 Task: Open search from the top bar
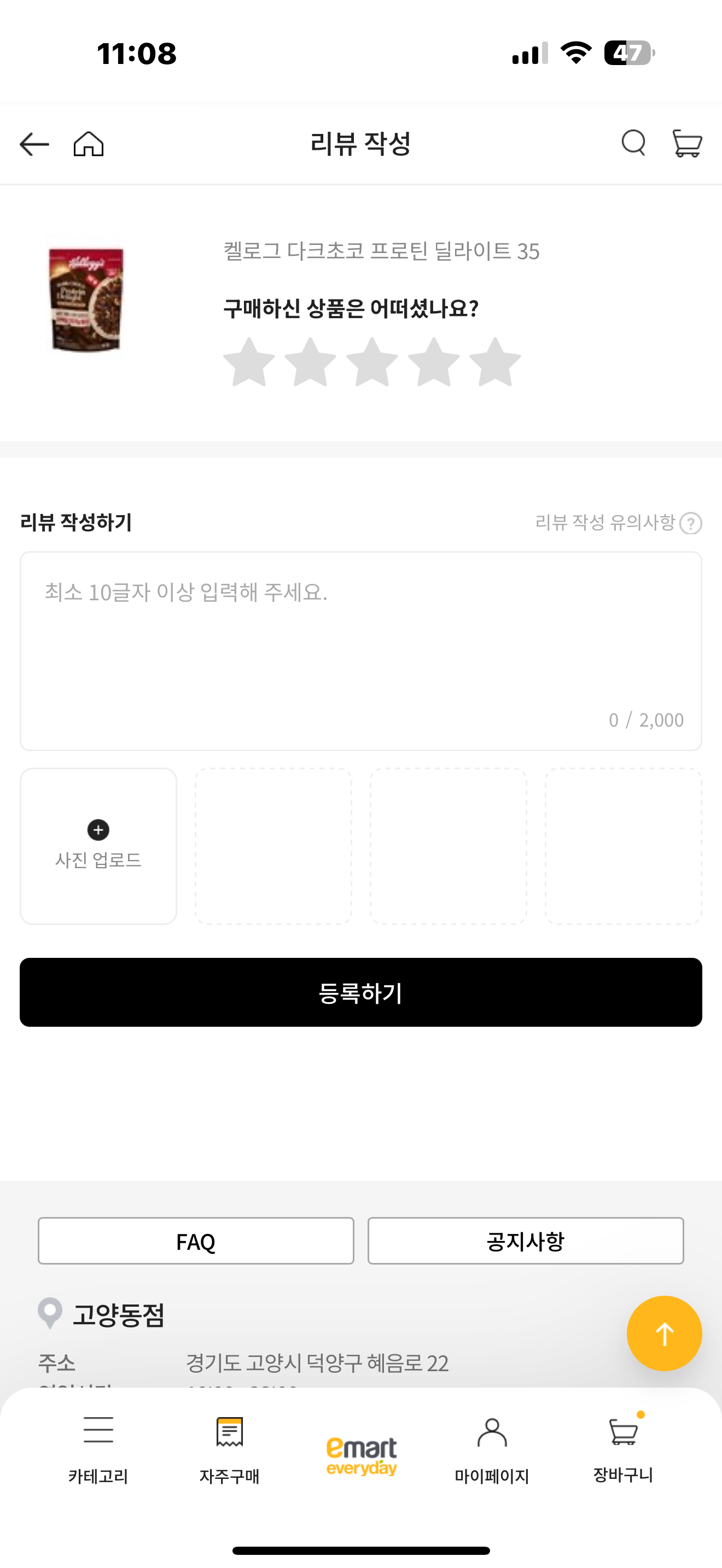click(x=633, y=144)
